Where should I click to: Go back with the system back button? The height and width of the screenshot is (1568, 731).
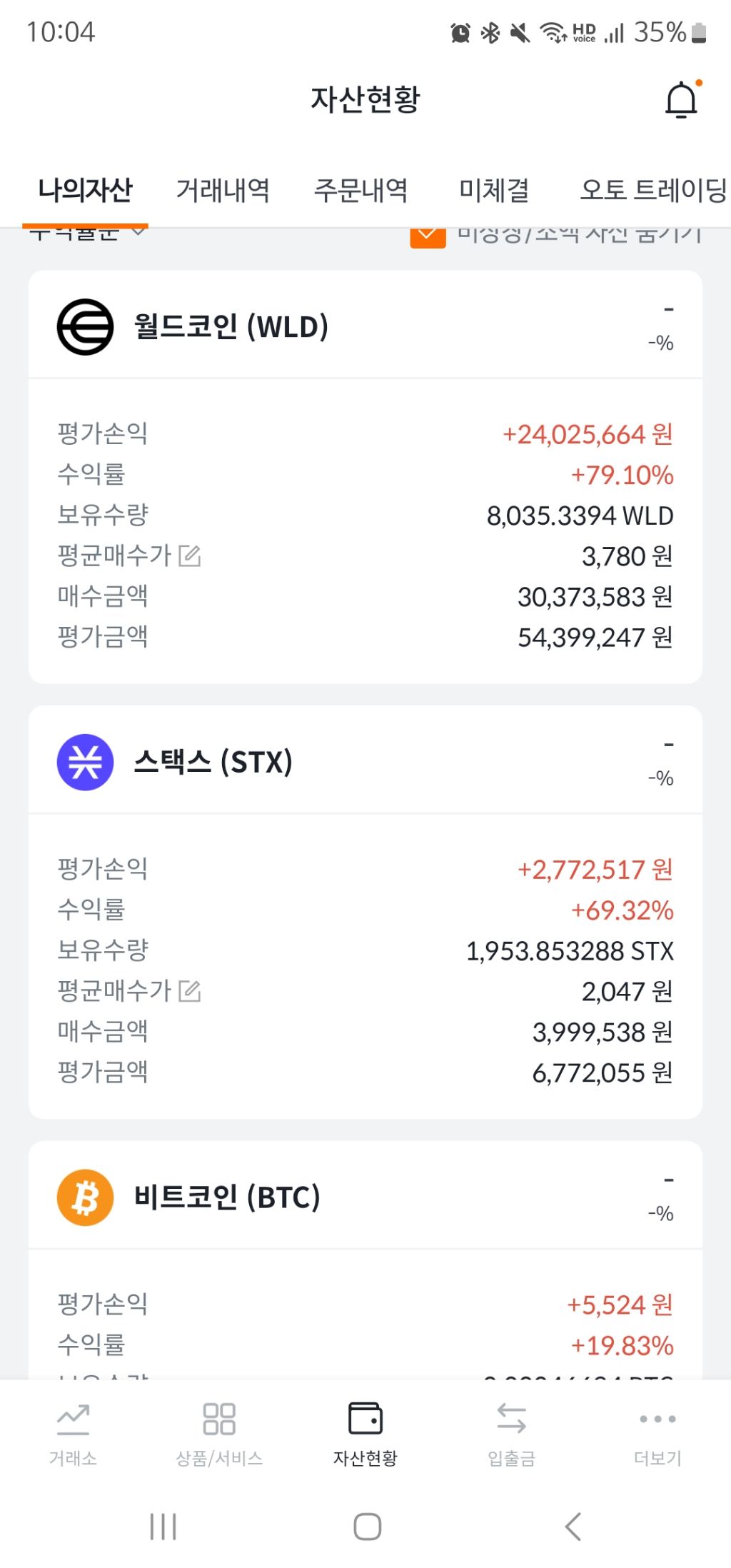click(x=573, y=1527)
